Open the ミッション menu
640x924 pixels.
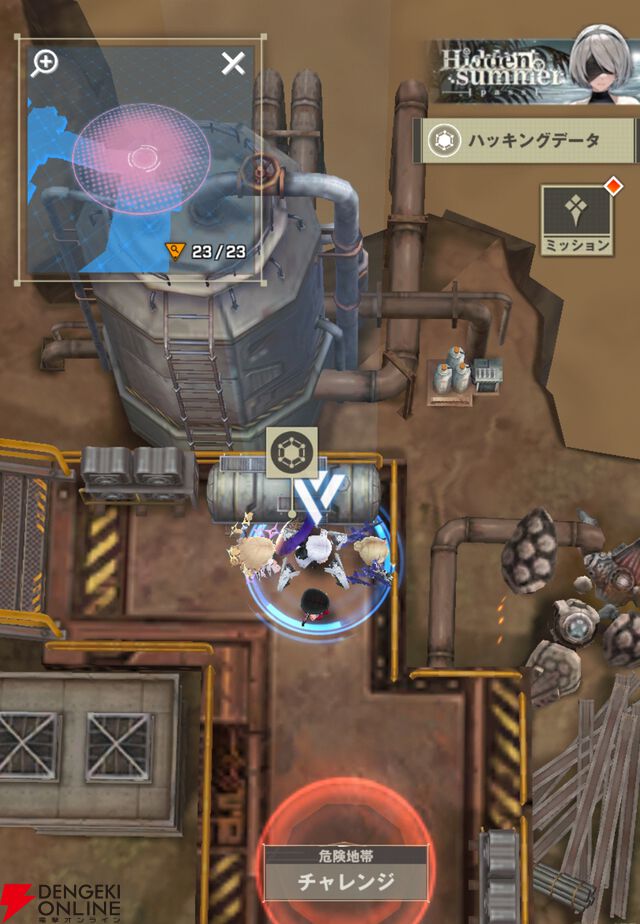pyautogui.click(x=576, y=219)
